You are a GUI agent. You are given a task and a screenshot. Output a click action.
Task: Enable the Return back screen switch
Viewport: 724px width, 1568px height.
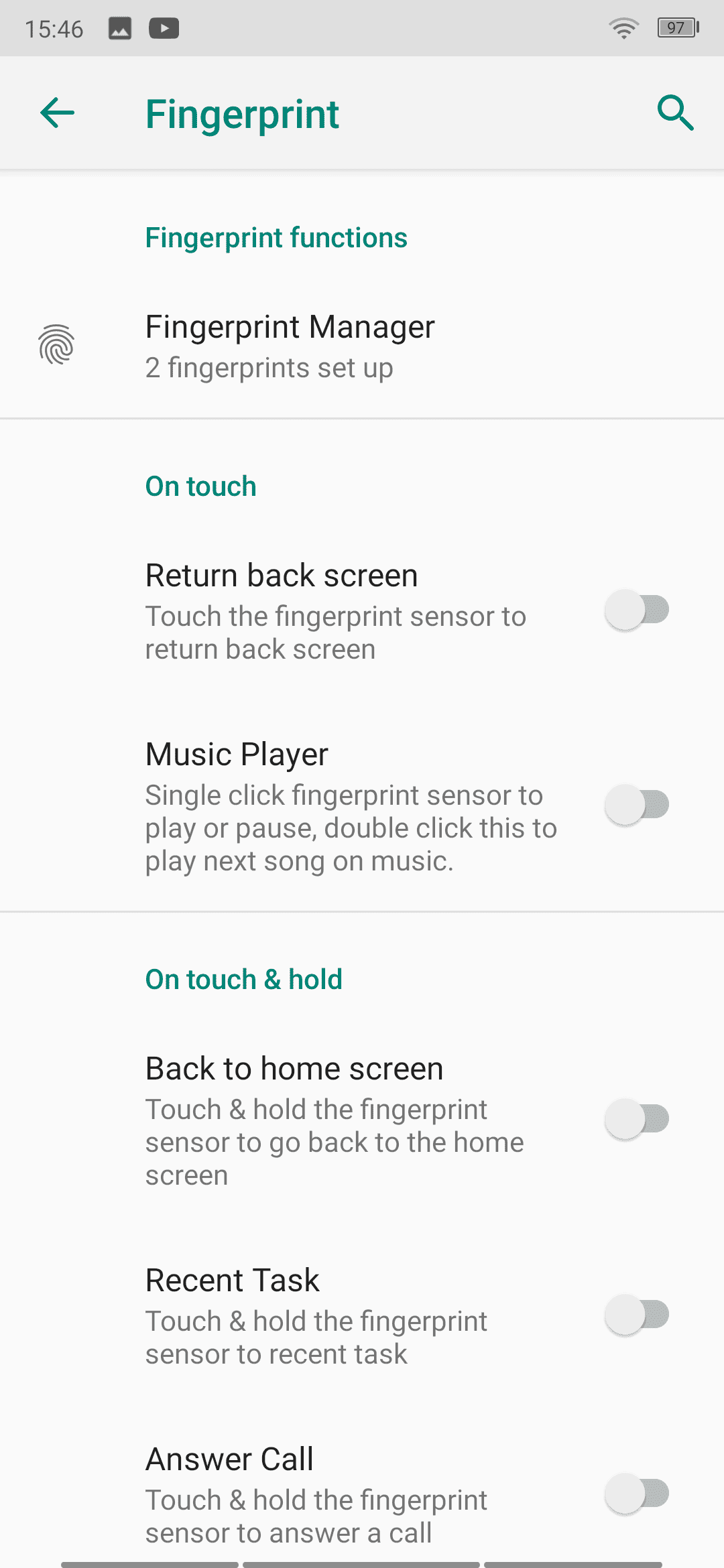pos(637,610)
